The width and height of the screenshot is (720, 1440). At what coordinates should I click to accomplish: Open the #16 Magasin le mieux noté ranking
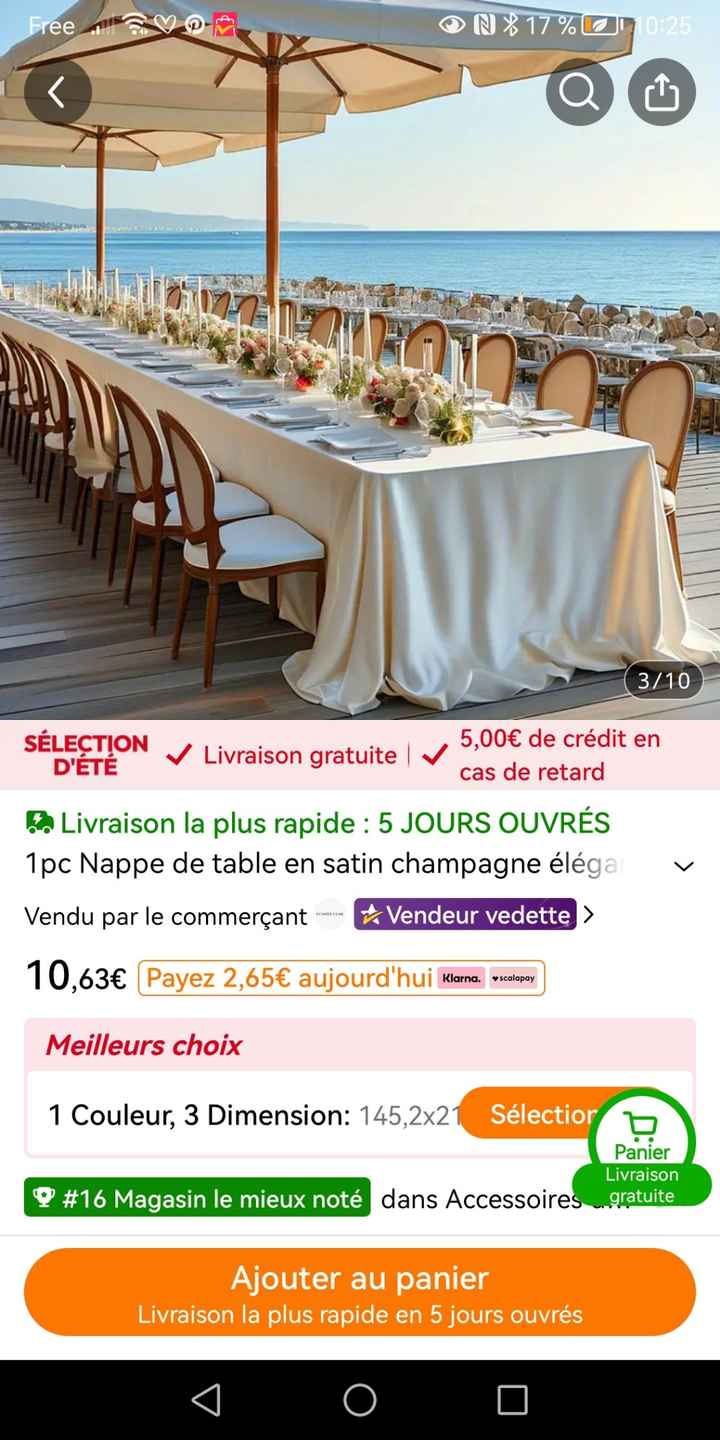coord(196,1198)
